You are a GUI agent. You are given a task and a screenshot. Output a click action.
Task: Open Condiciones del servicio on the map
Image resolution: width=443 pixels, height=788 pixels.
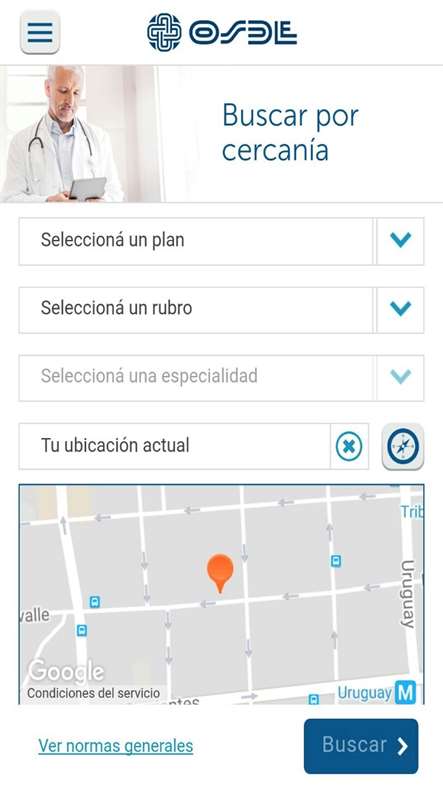pos(93,693)
